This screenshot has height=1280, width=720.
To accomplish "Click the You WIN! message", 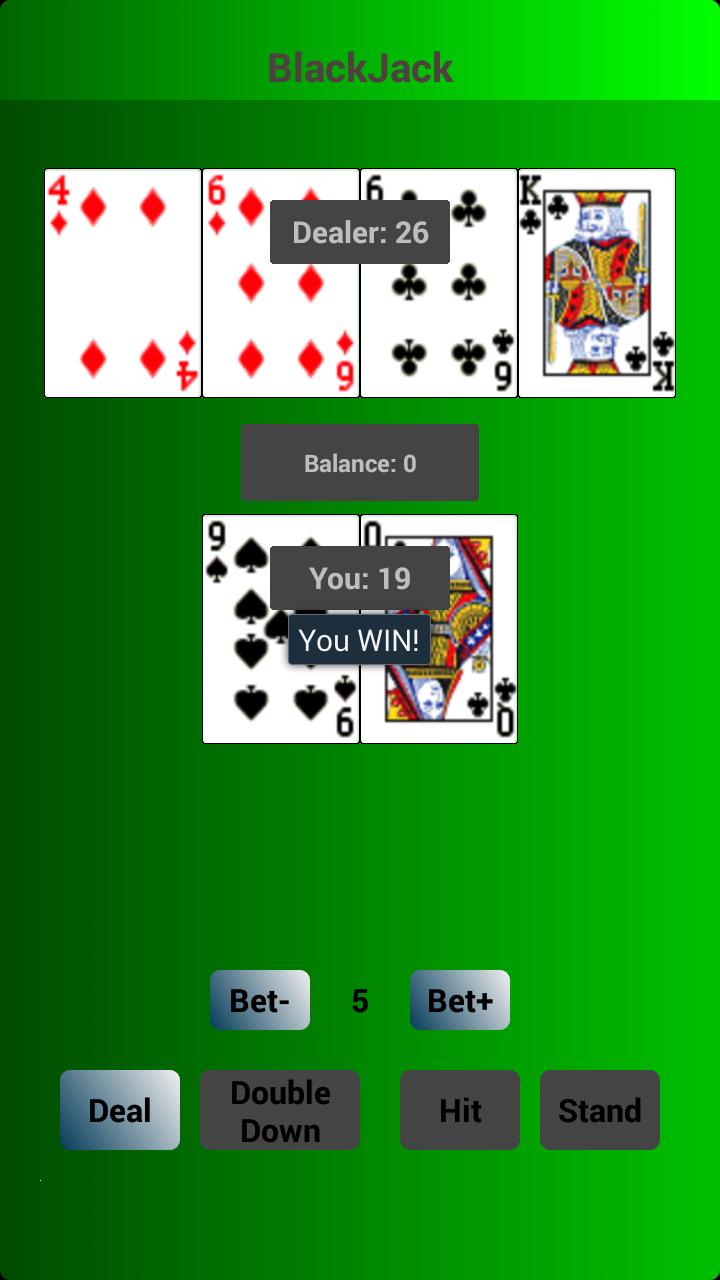I will click(x=359, y=640).
